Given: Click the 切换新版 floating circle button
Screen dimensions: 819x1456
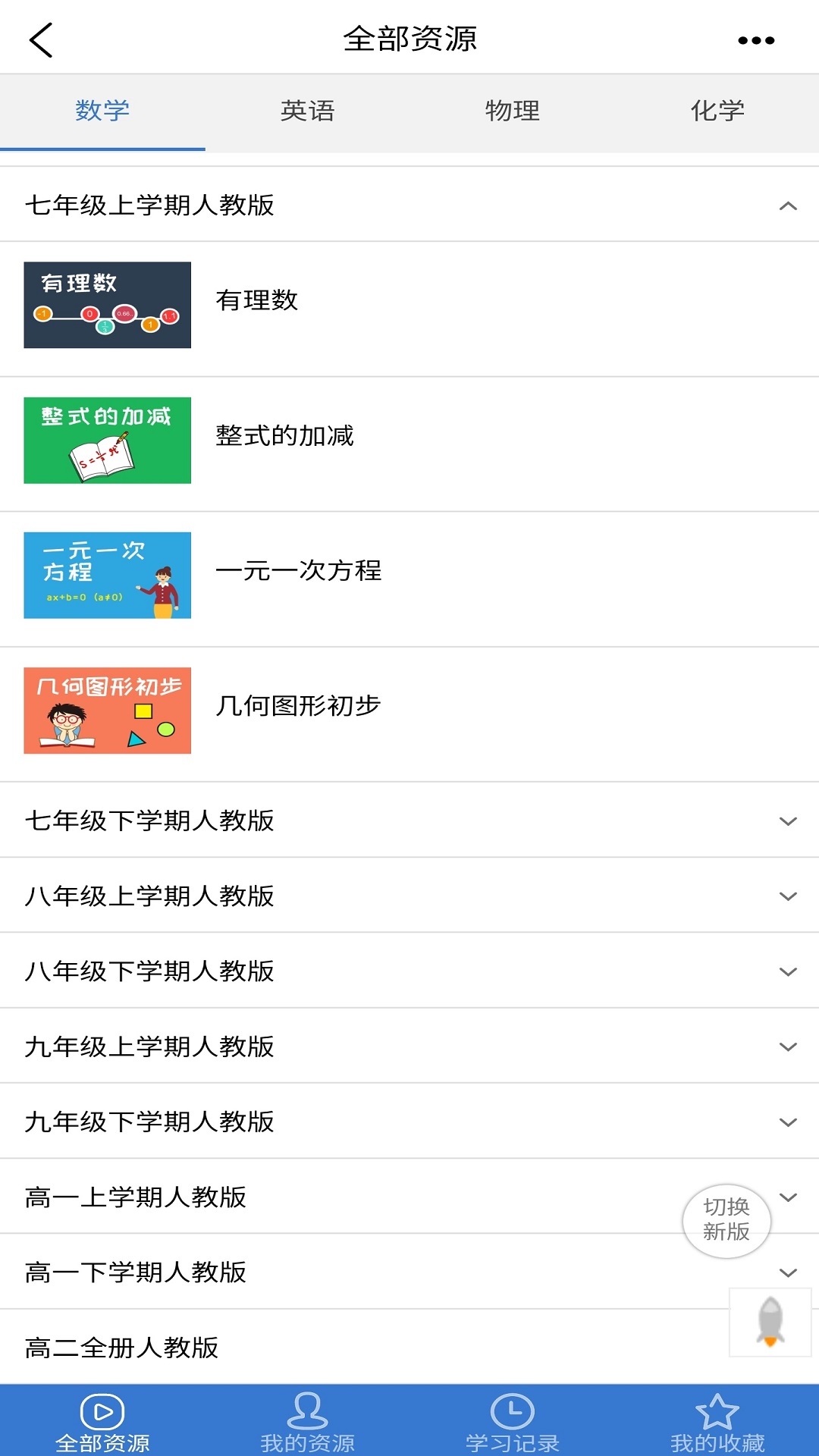Looking at the screenshot, I should click(x=726, y=1221).
